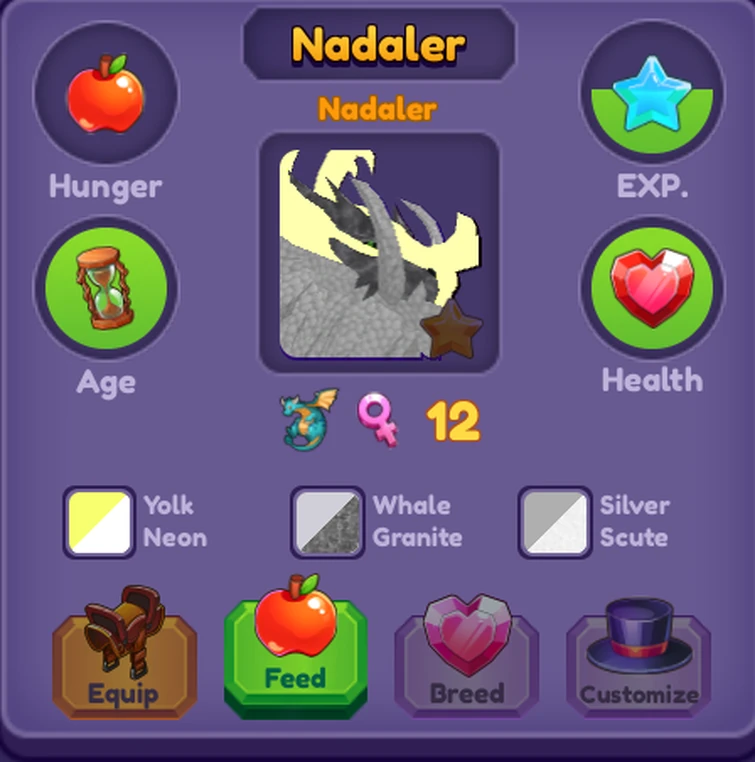Tap the Nadaler name banner
This screenshot has width=755, height=762.
pyautogui.click(x=378, y=44)
